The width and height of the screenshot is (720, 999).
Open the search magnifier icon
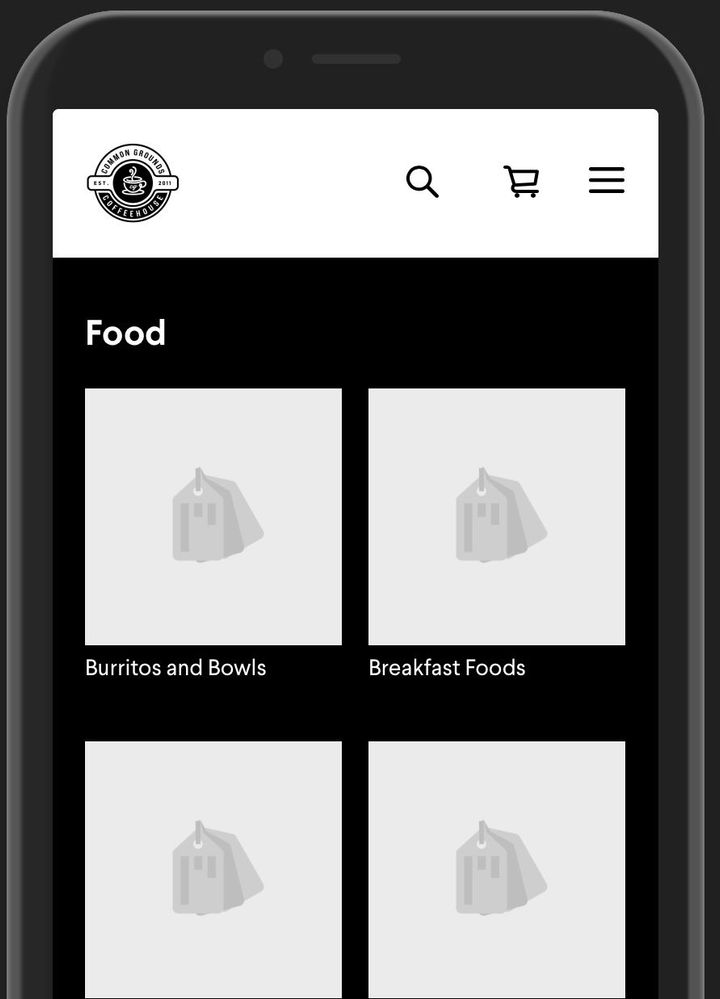[x=422, y=182]
